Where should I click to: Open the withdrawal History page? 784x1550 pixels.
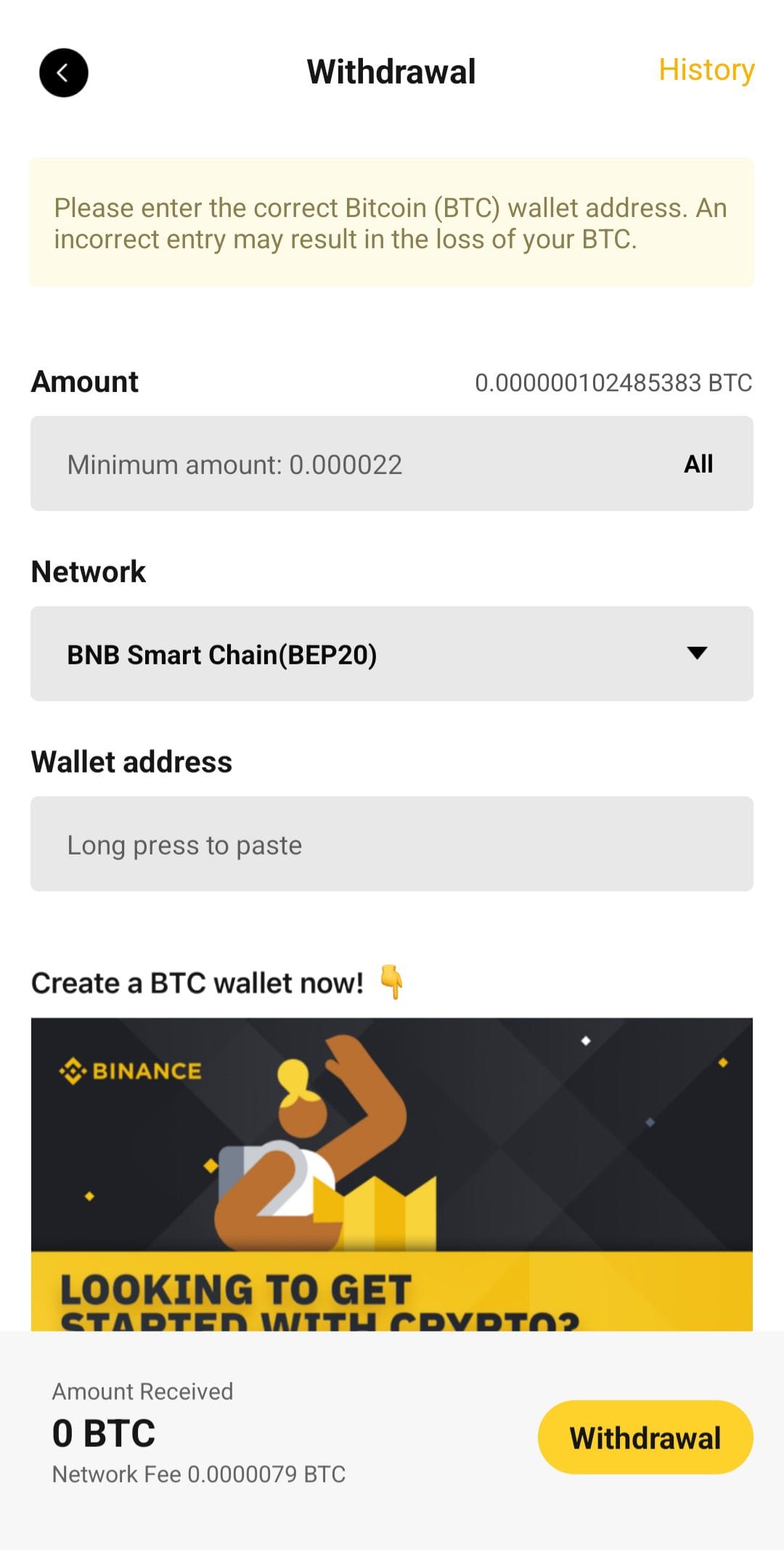click(x=706, y=70)
